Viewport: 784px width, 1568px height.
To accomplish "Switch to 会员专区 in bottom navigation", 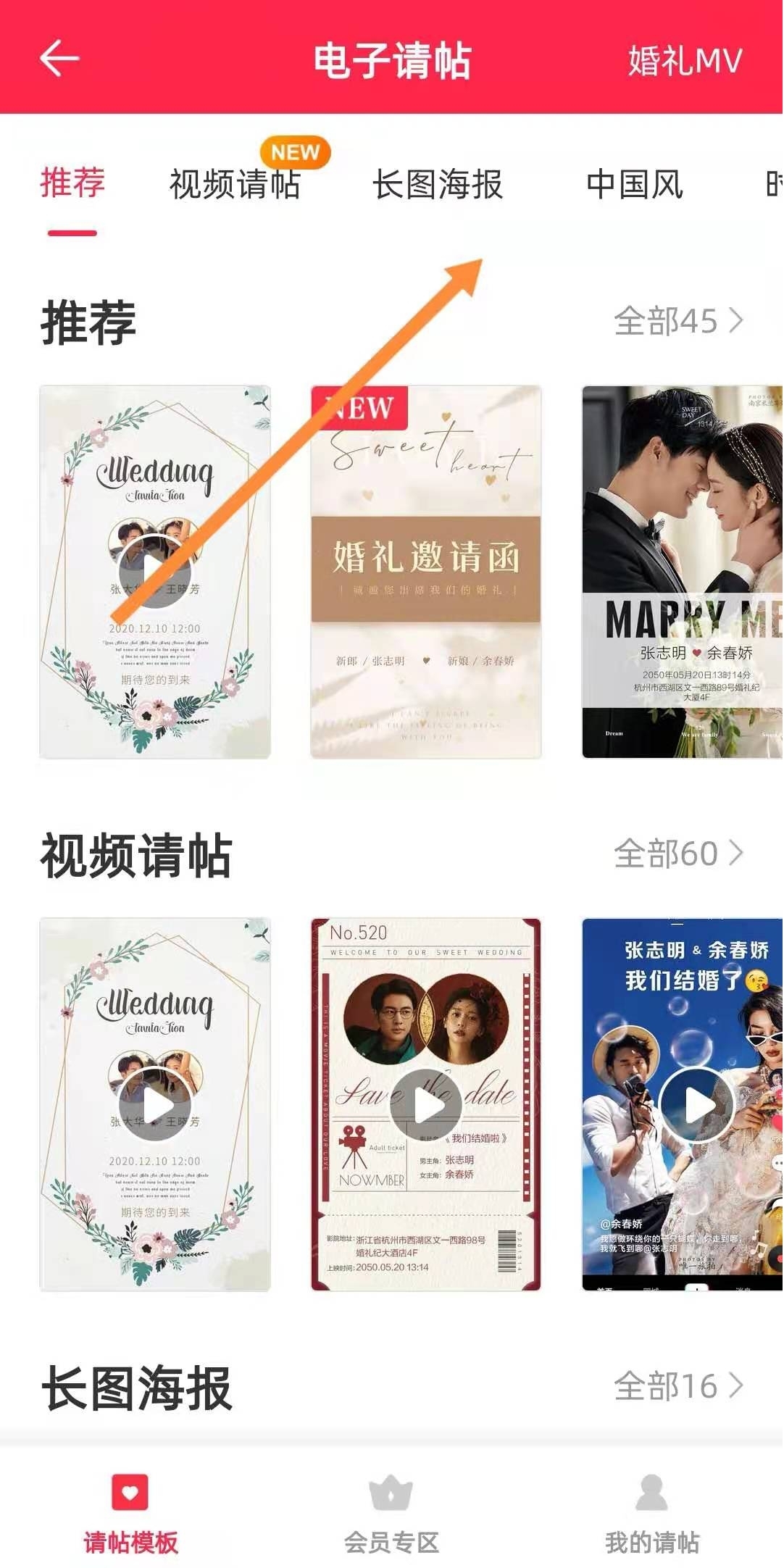I will (391, 1513).
